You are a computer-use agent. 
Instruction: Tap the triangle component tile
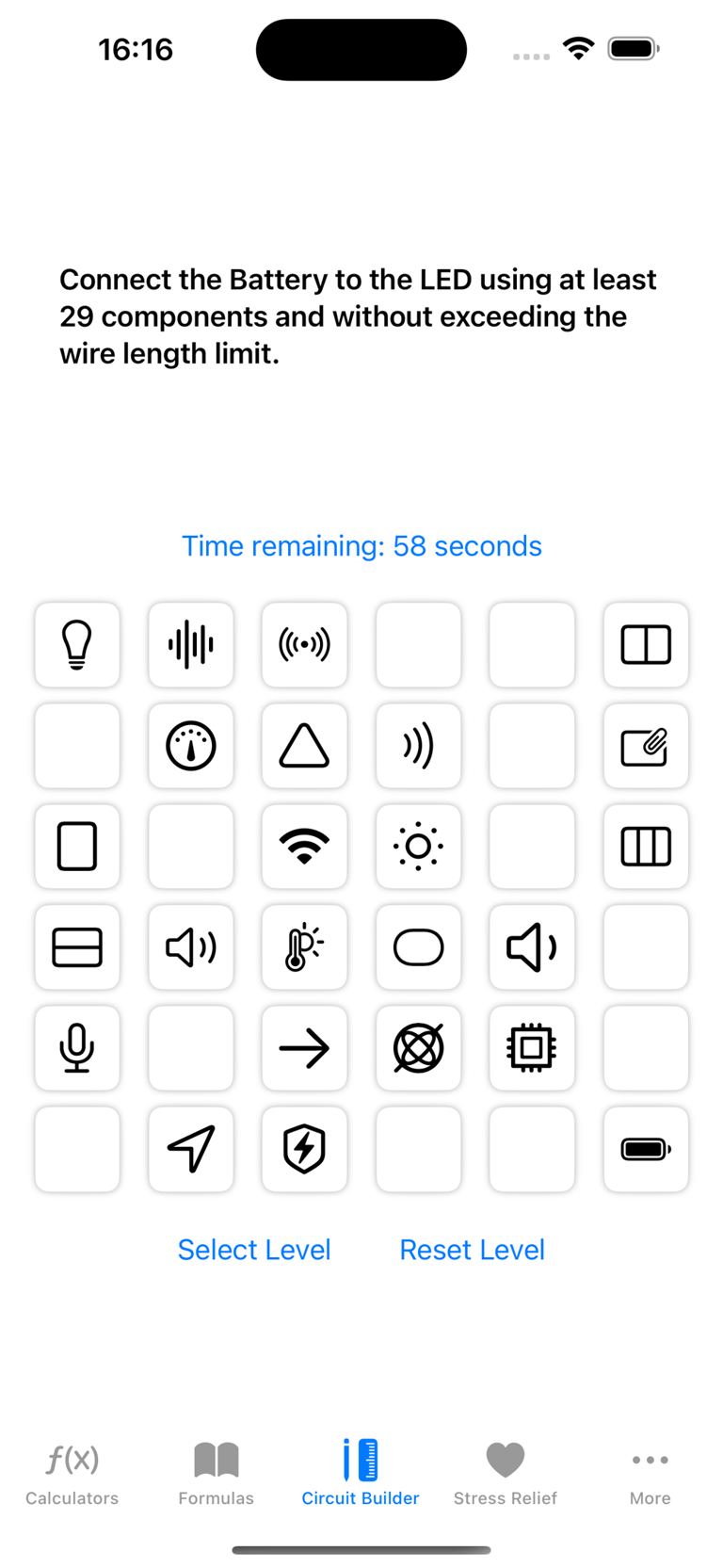coord(304,746)
